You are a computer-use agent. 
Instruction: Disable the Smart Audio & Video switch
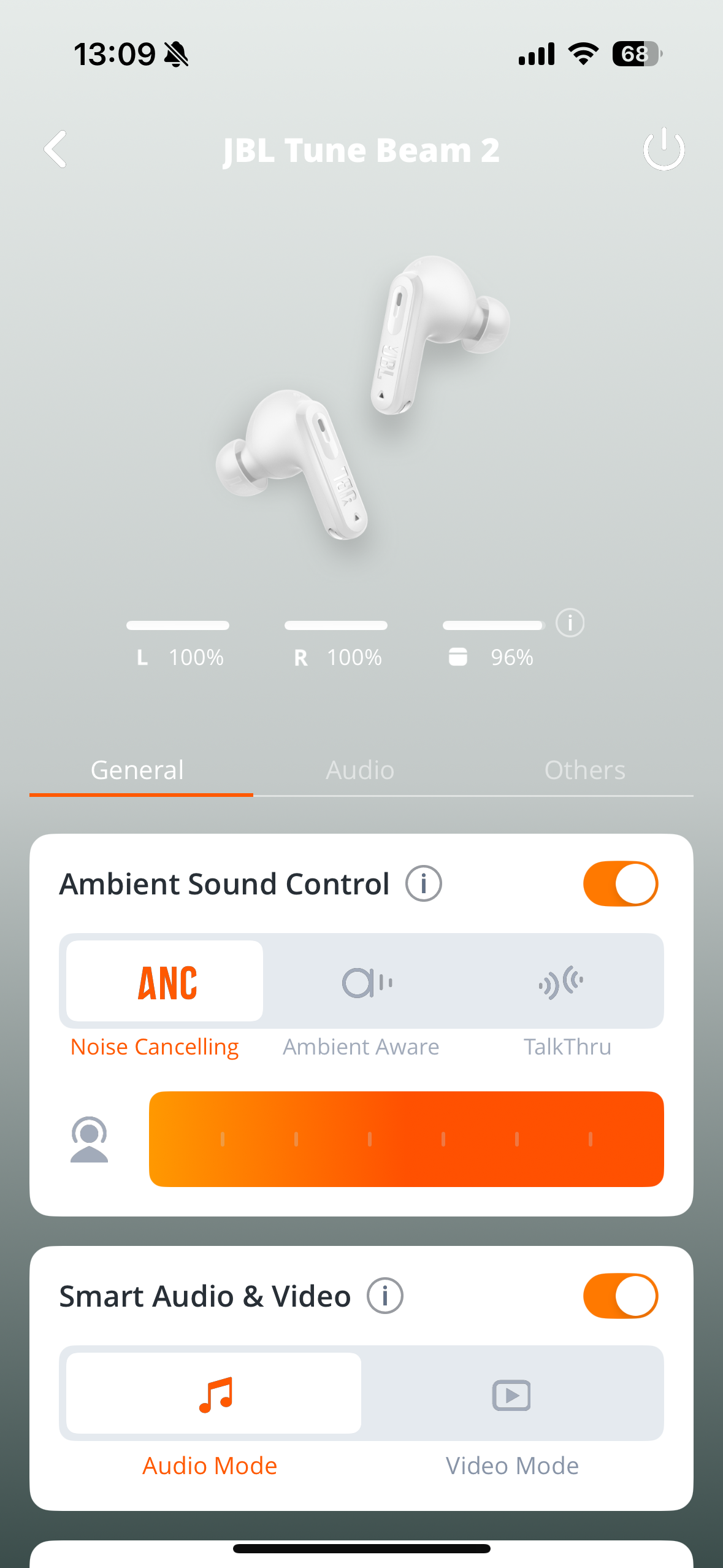tap(620, 1296)
